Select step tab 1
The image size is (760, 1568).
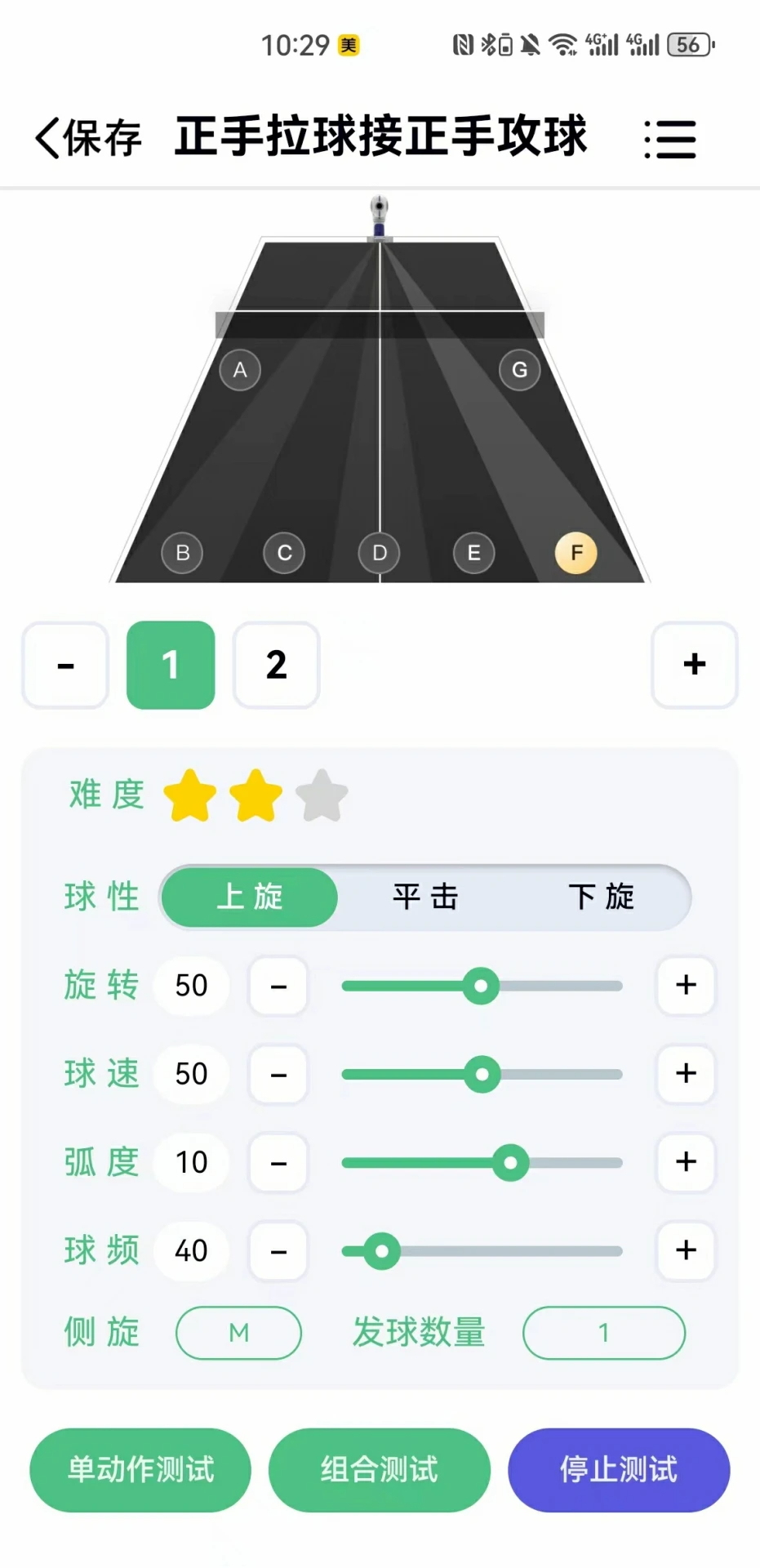(x=170, y=665)
